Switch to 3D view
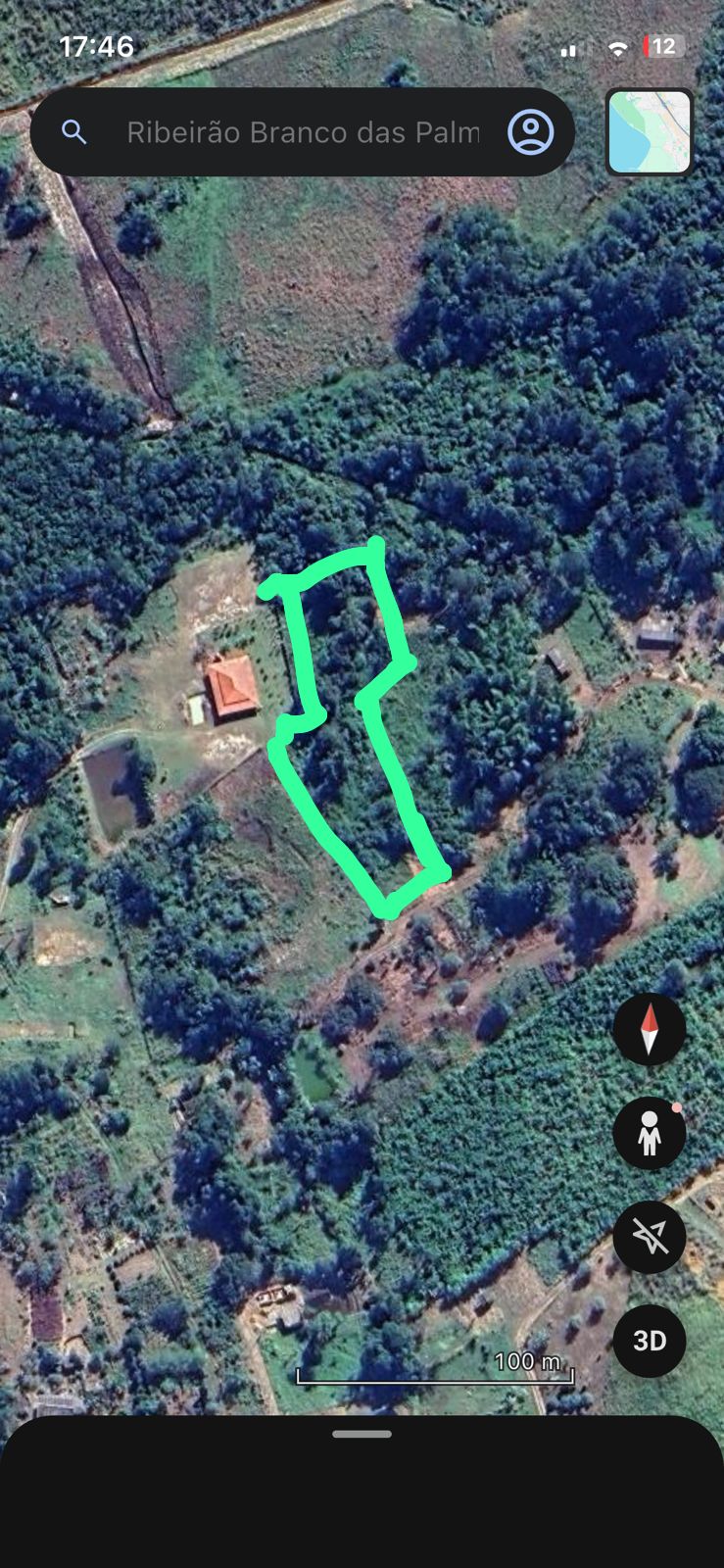 click(649, 1341)
